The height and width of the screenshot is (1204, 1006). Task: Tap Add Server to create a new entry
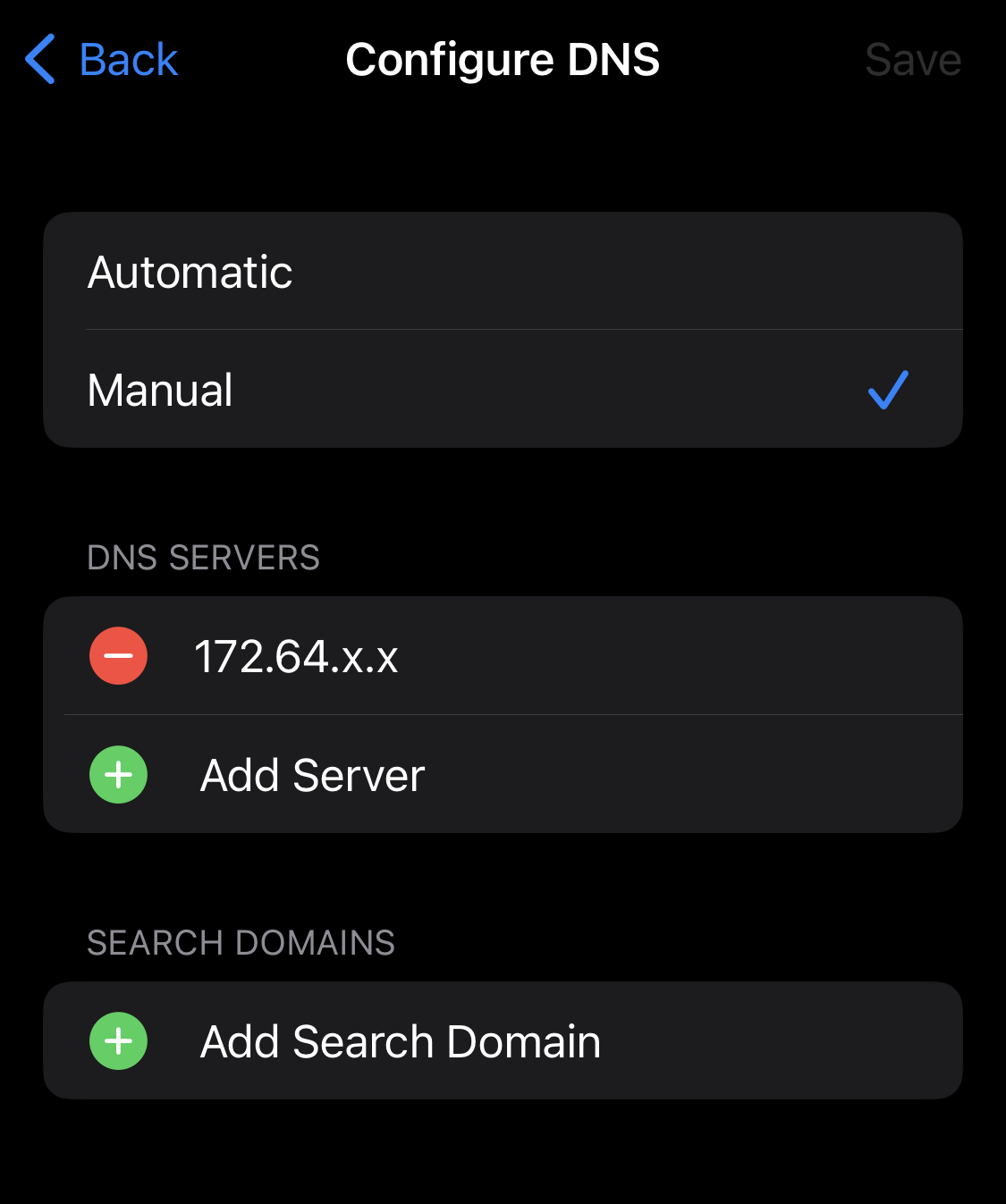pyautogui.click(x=312, y=776)
